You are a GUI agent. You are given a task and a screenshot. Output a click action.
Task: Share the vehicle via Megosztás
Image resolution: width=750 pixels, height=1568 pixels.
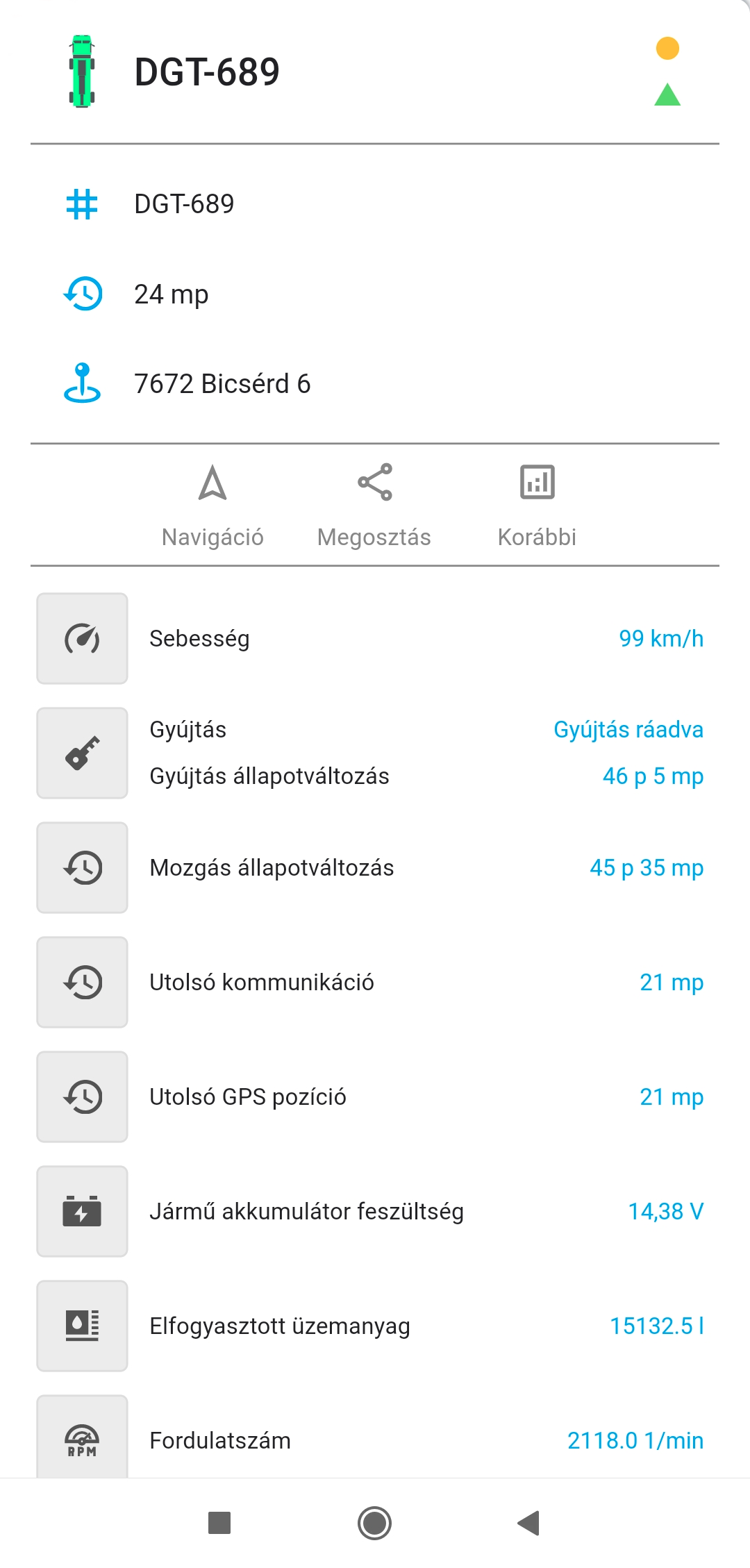[374, 505]
